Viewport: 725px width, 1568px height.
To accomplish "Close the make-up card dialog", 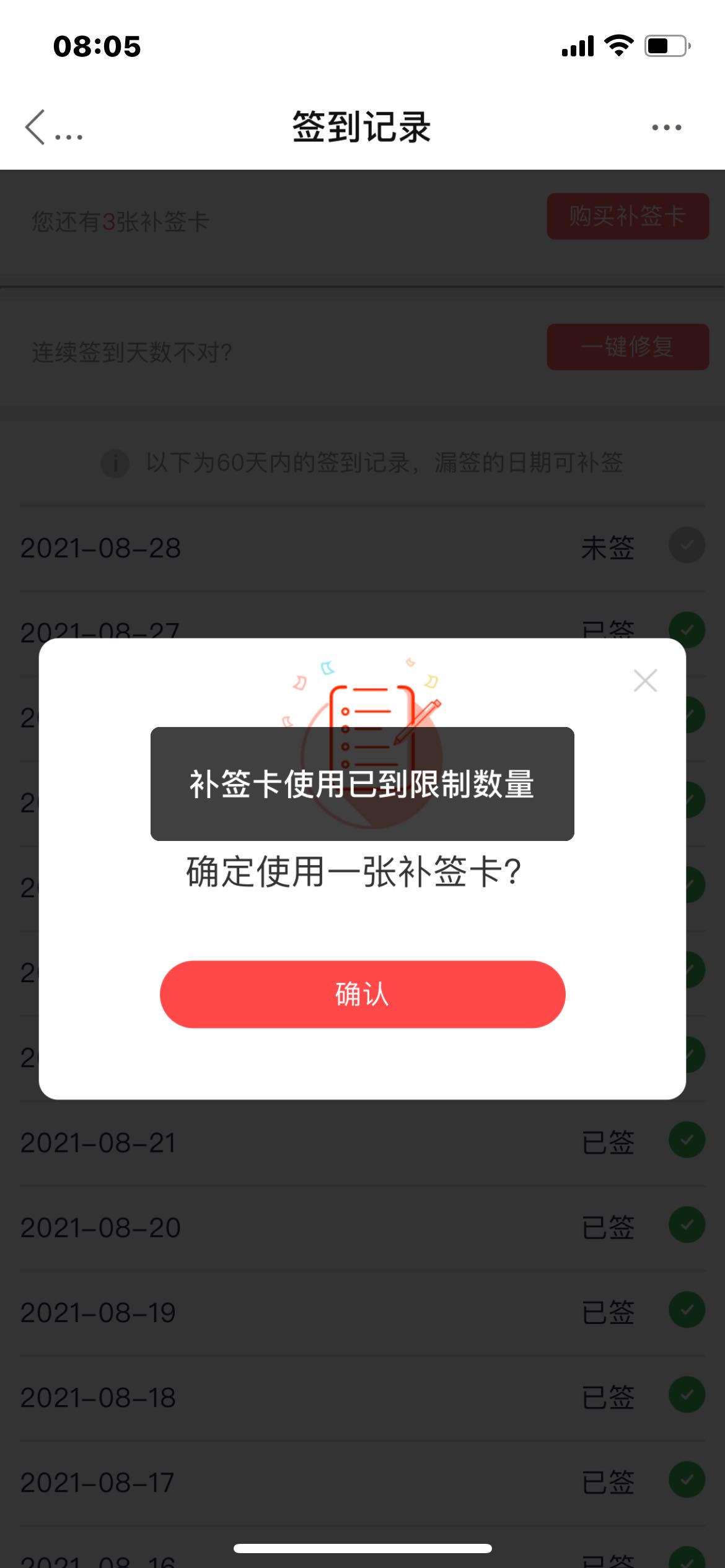I will click(645, 681).
